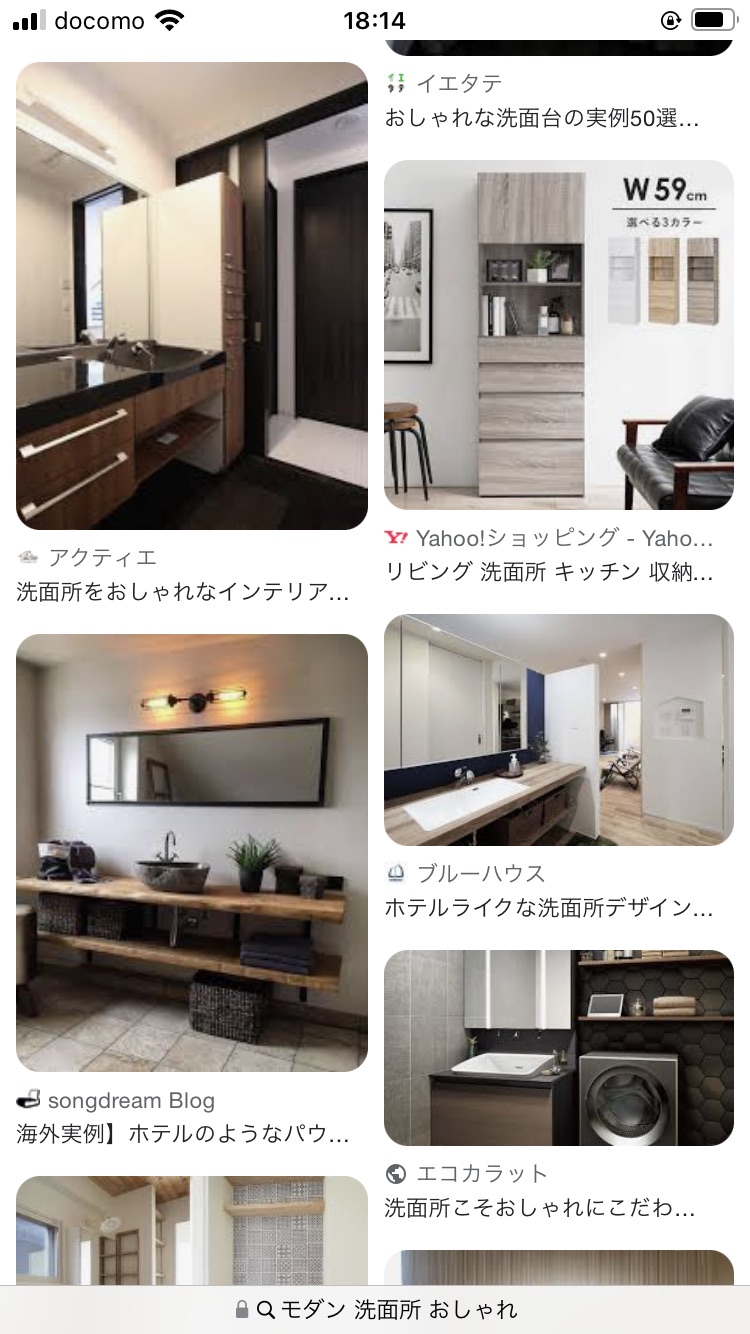Open the wood-toned image below エコカラット
Image resolution: width=750 pixels, height=1334 pixels.
click(x=559, y=1268)
